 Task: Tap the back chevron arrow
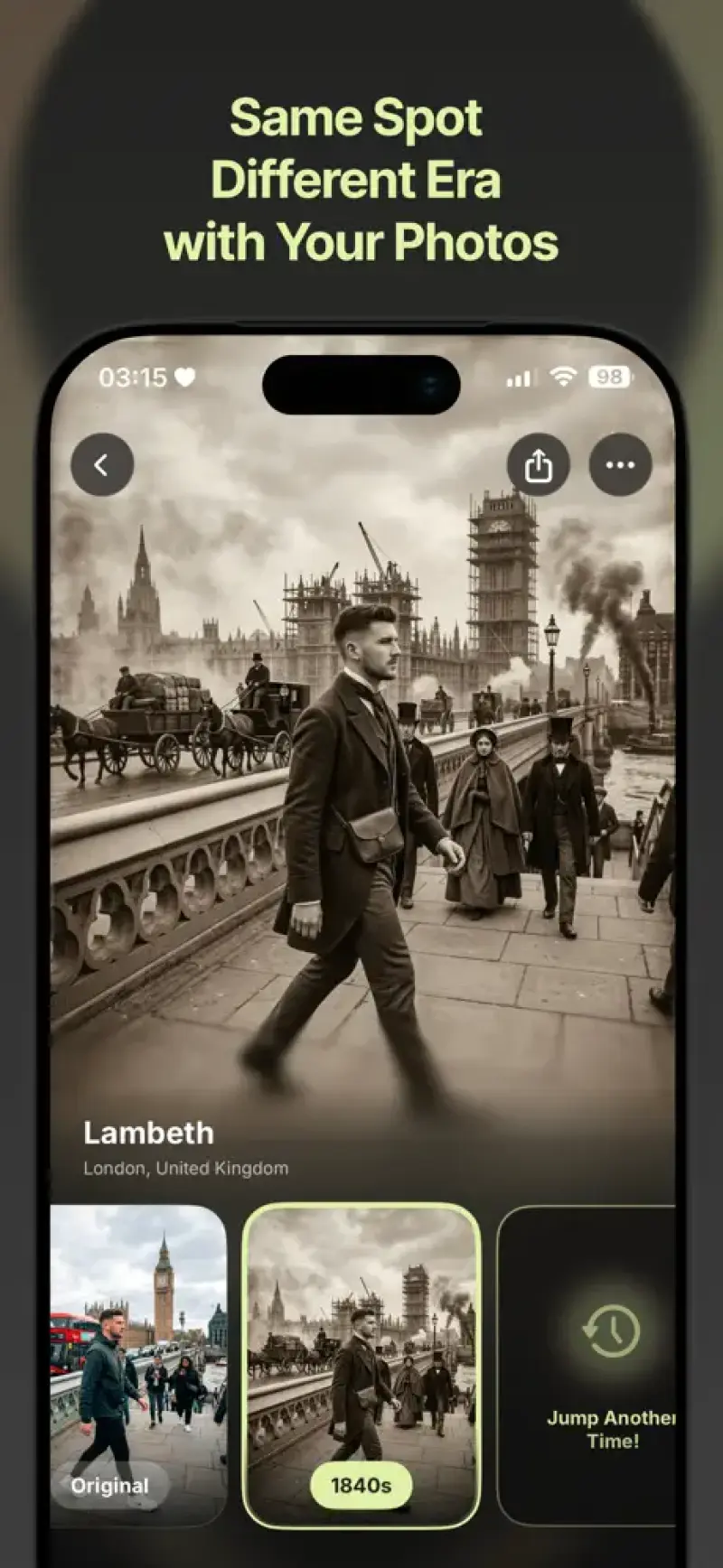tap(102, 464)
